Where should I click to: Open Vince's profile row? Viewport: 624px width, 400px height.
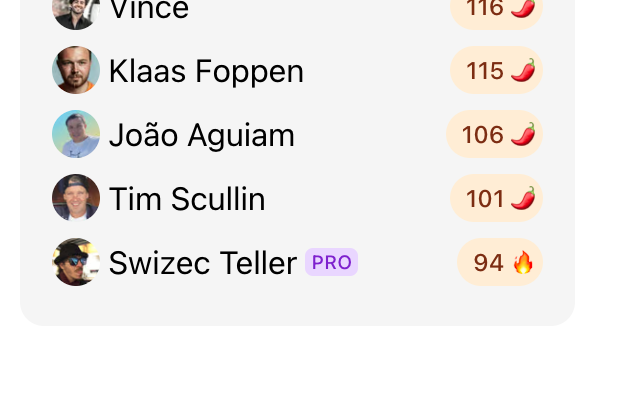pos(148,10)
